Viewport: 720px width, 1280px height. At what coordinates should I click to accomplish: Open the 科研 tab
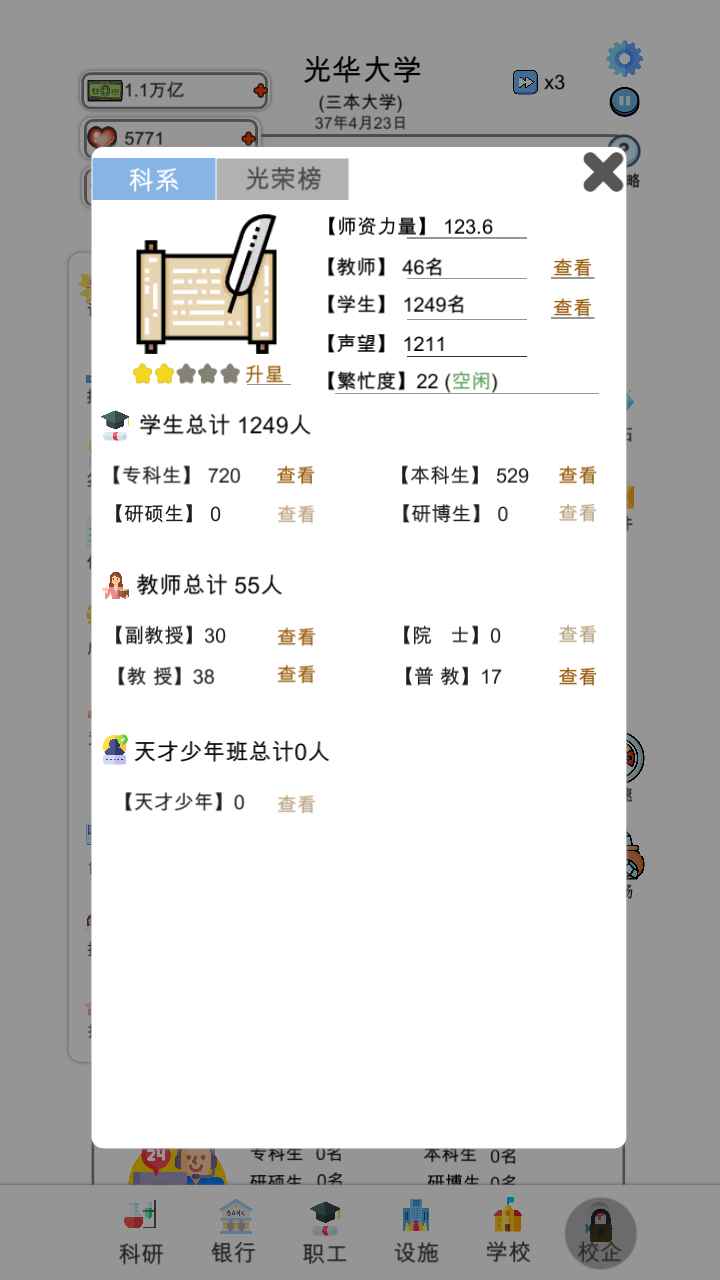[x=141, y=1233]
